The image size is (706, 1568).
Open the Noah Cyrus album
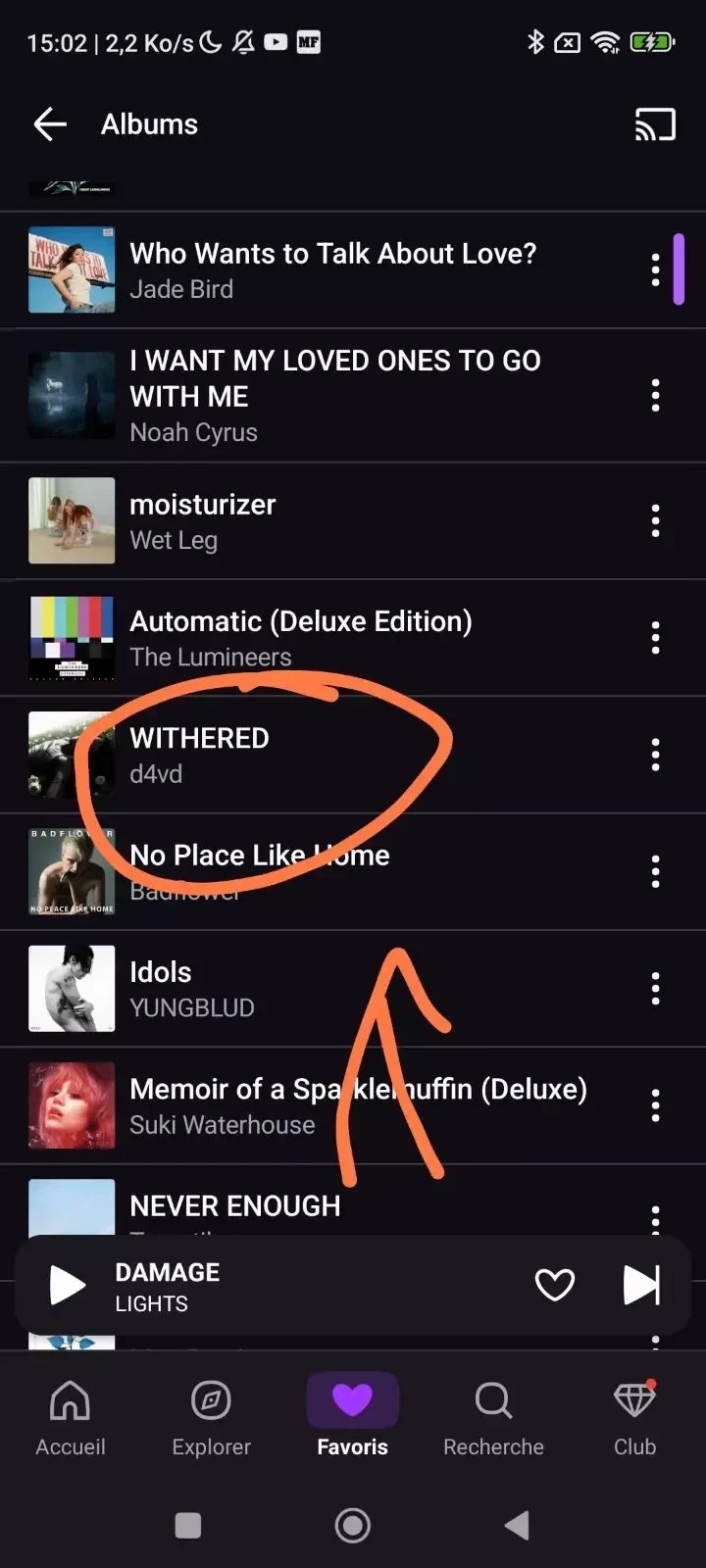pyautogui.click(x=333, y=396)
